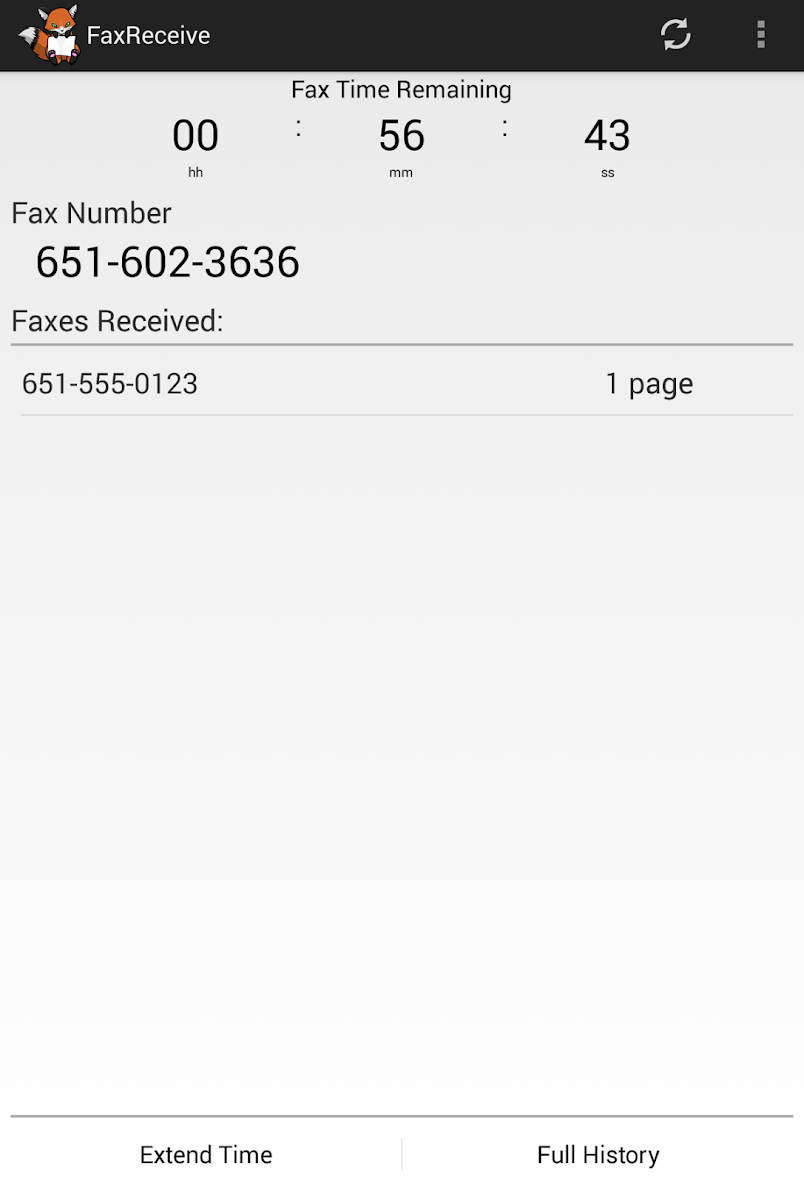Click the hours value showing 00
This screenshot has width=804, height=1184.
pos(195,136)
